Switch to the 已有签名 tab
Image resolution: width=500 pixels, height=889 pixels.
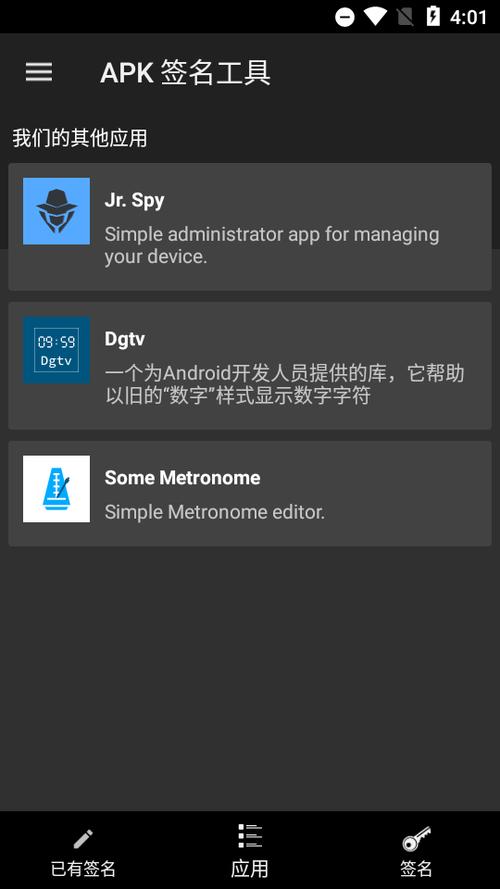[83, 851]
